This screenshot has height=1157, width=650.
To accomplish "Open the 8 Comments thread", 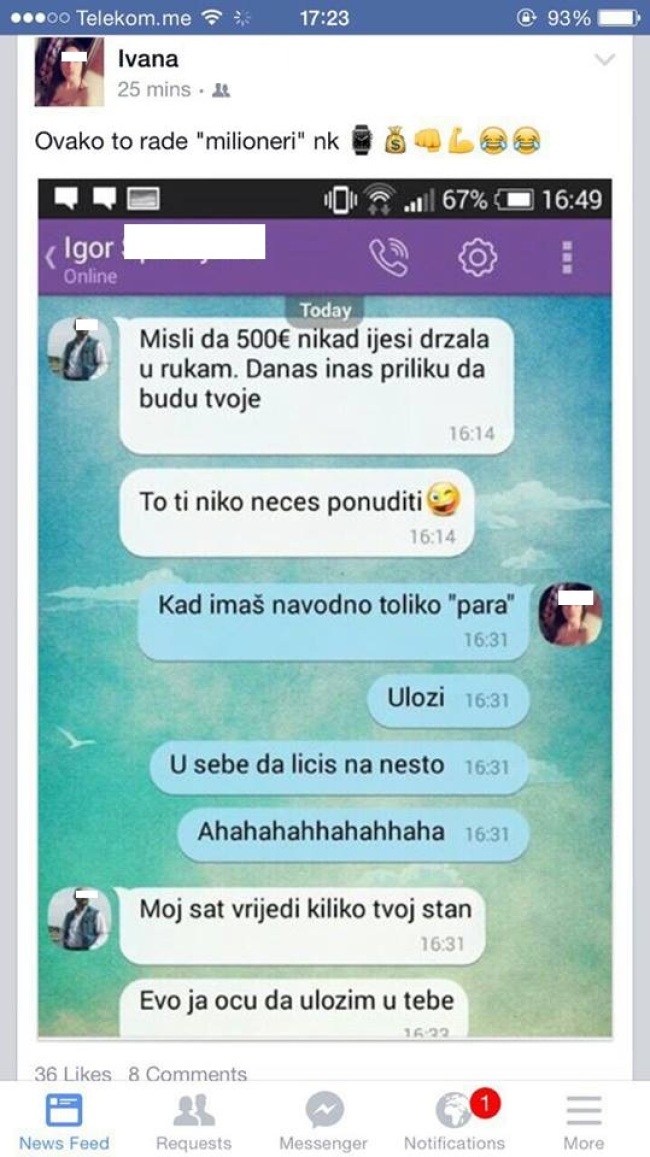I will (187, 1073).
